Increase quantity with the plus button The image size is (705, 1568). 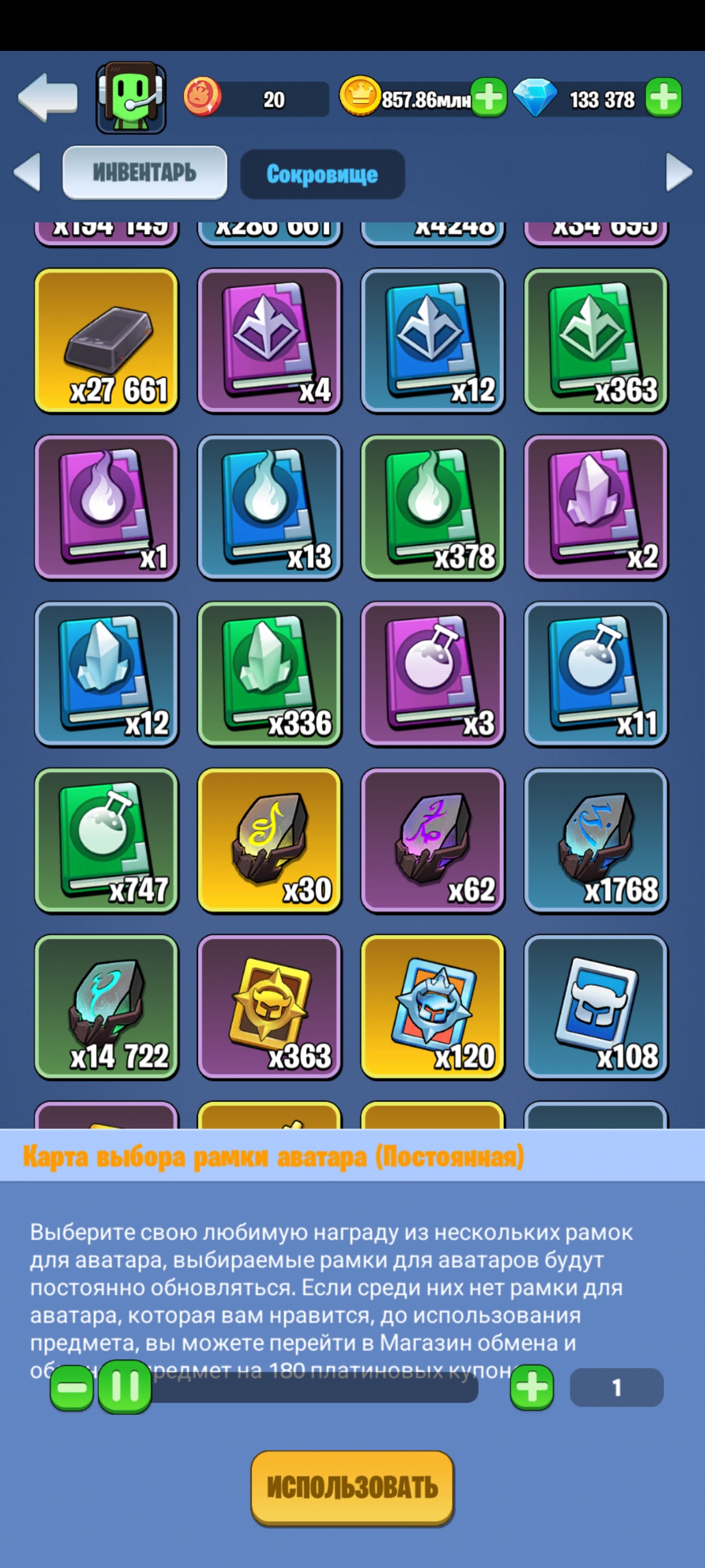click(x=532, y=1388)
